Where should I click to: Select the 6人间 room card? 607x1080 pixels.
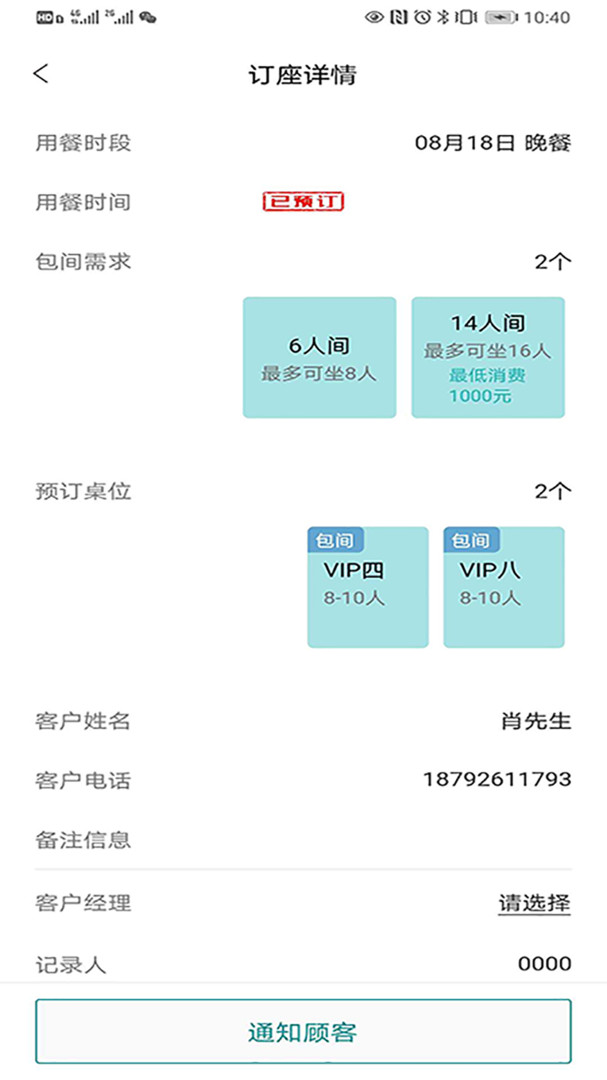pyautogui.click(x=319, y=357)
